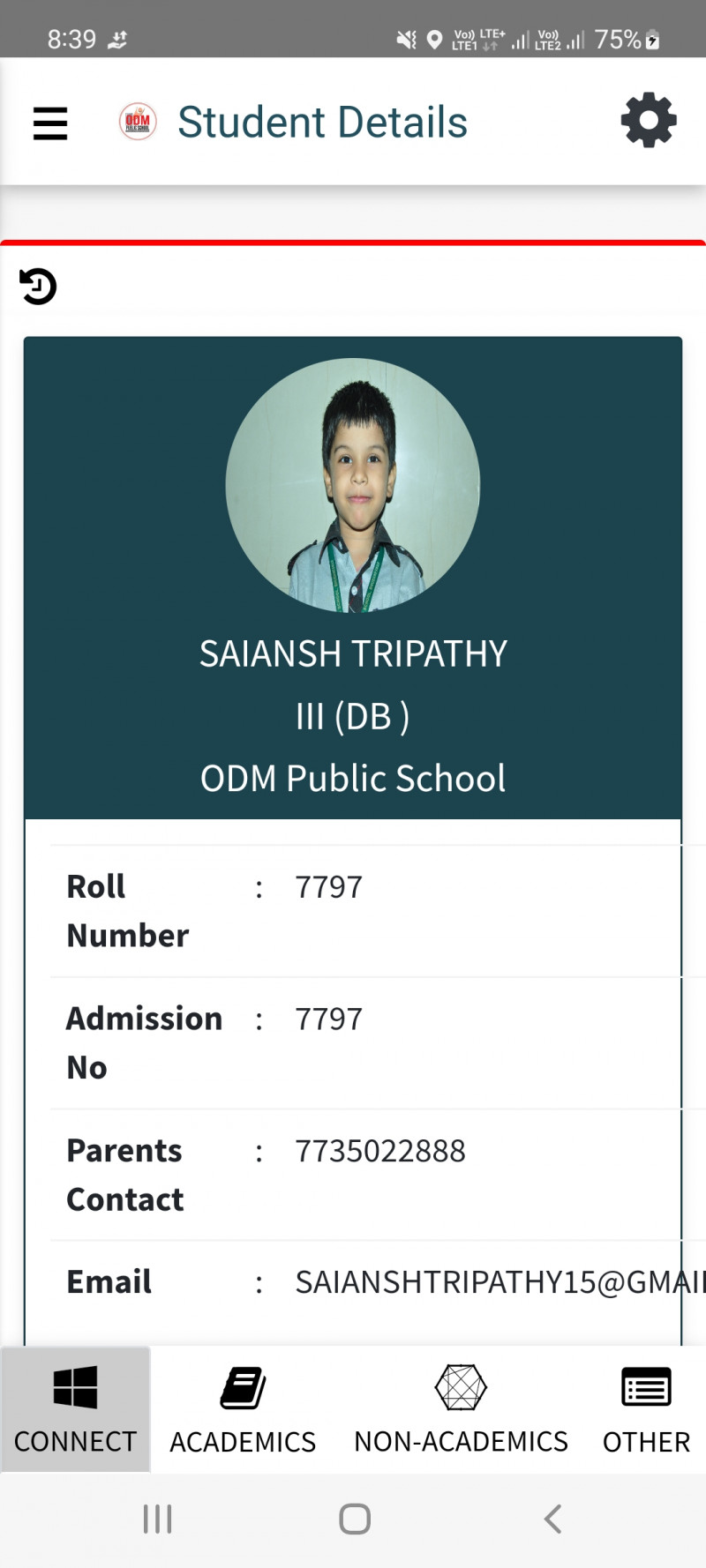Image resolution: width=706 pixels, height=1568 pixels.
Task: Go to the Other tab
Action: (646, 1408)
